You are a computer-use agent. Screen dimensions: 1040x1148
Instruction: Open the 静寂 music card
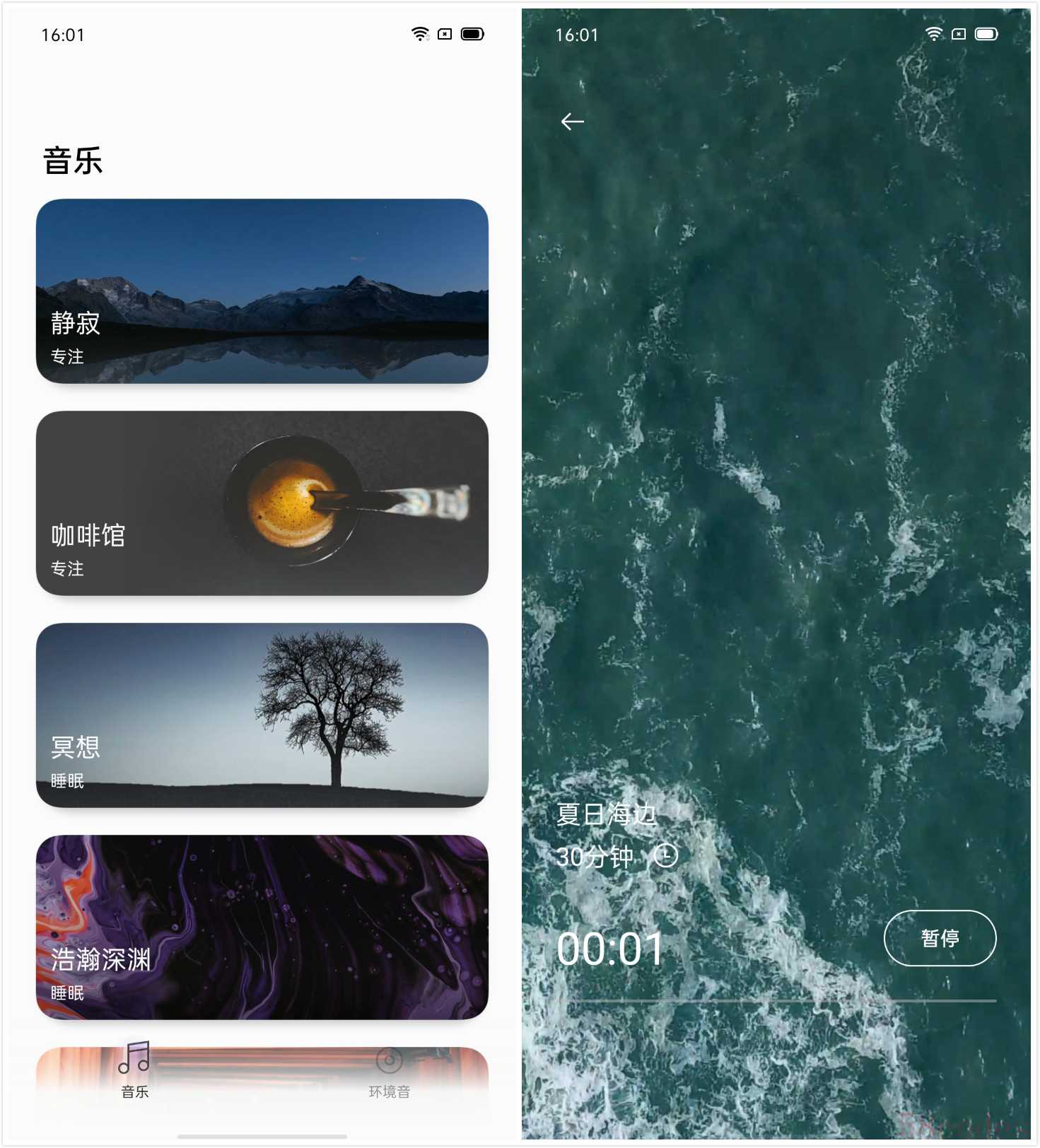coord(262,291)
